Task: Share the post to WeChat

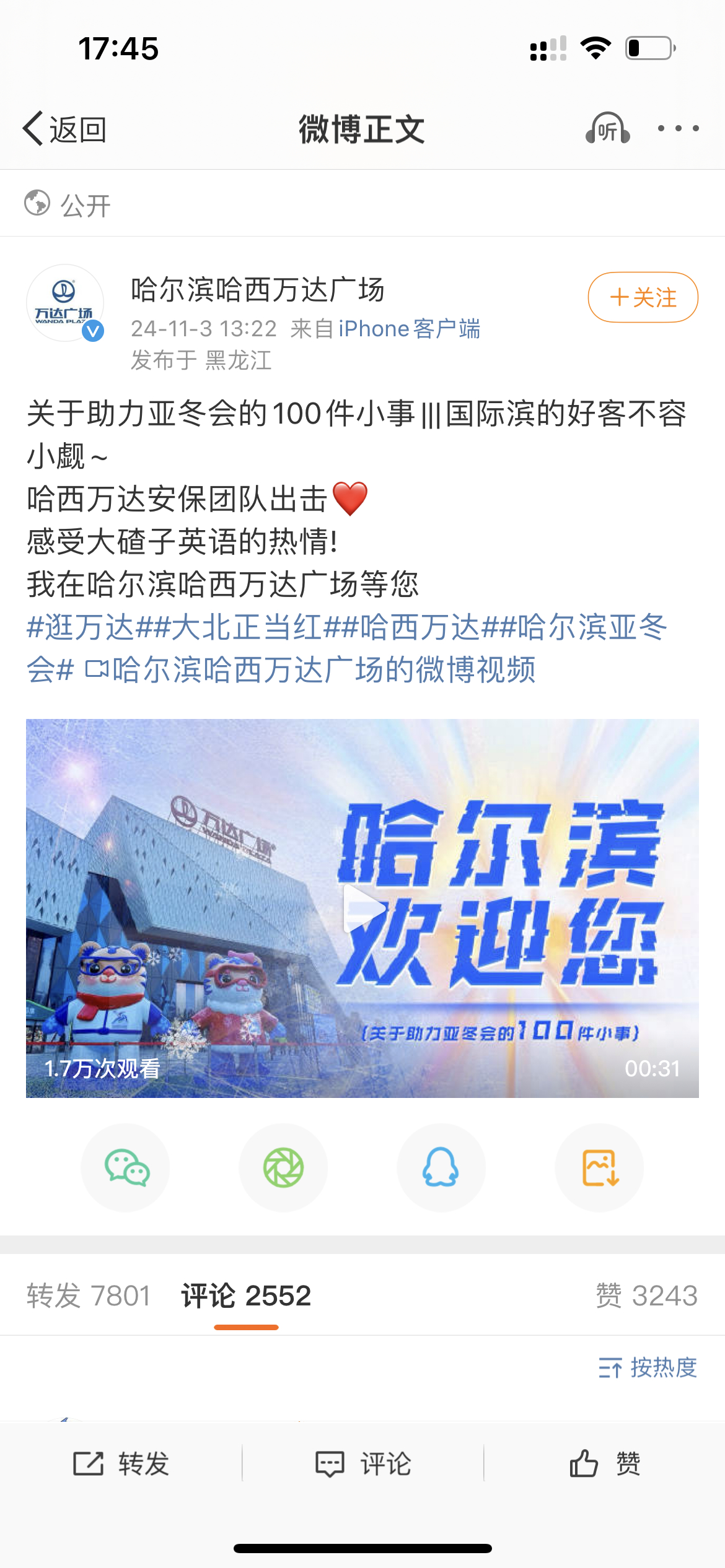Action: tap(126, 1167)
